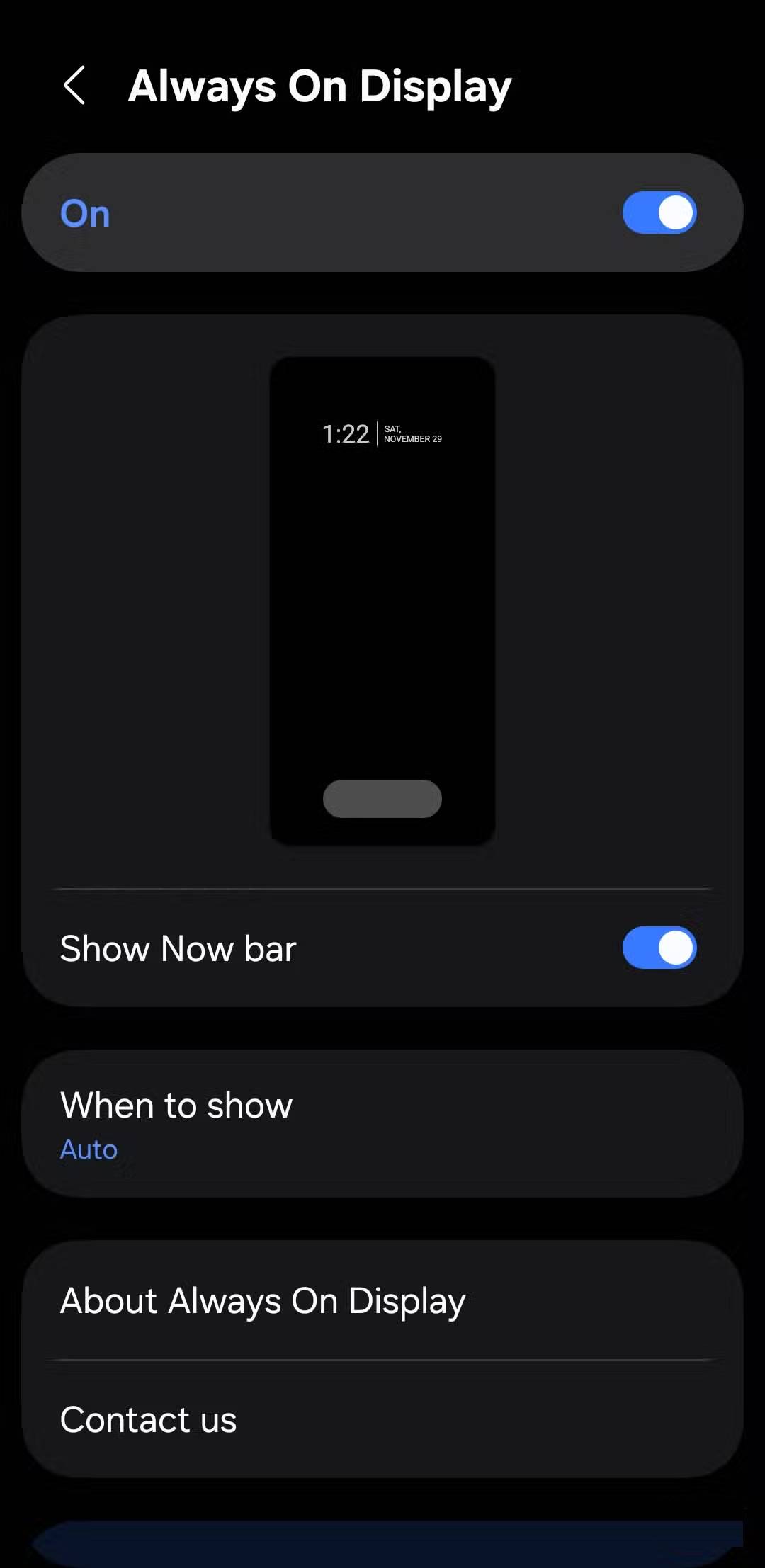This screenshot has width=765, height=1568.
Task: Tap the clock shown in the AOD preview
Action: (x=346, y=433)
